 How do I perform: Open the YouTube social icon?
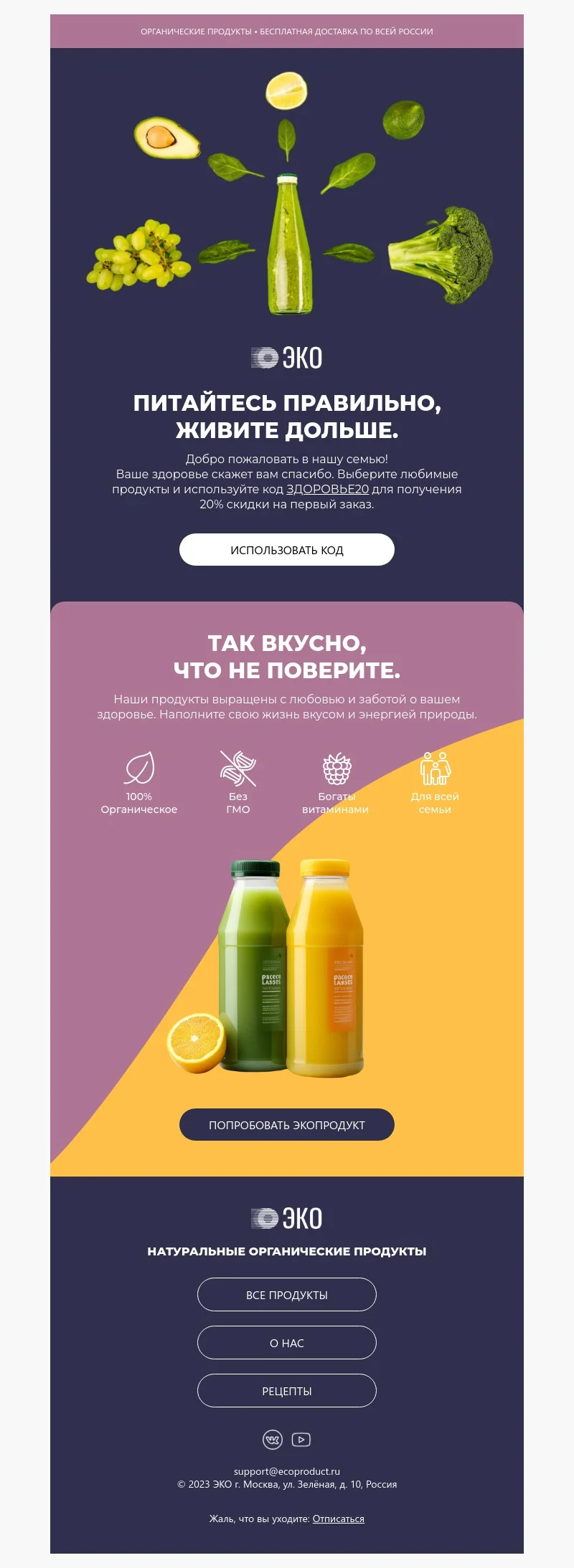click(301, 1439)
